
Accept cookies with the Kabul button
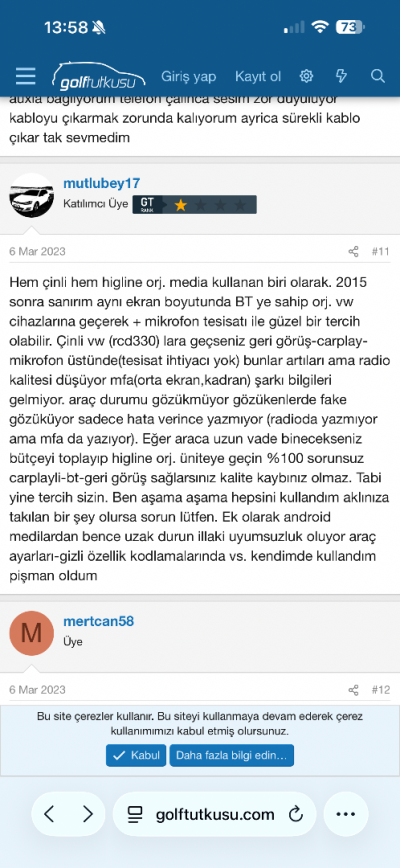(136, 755)
